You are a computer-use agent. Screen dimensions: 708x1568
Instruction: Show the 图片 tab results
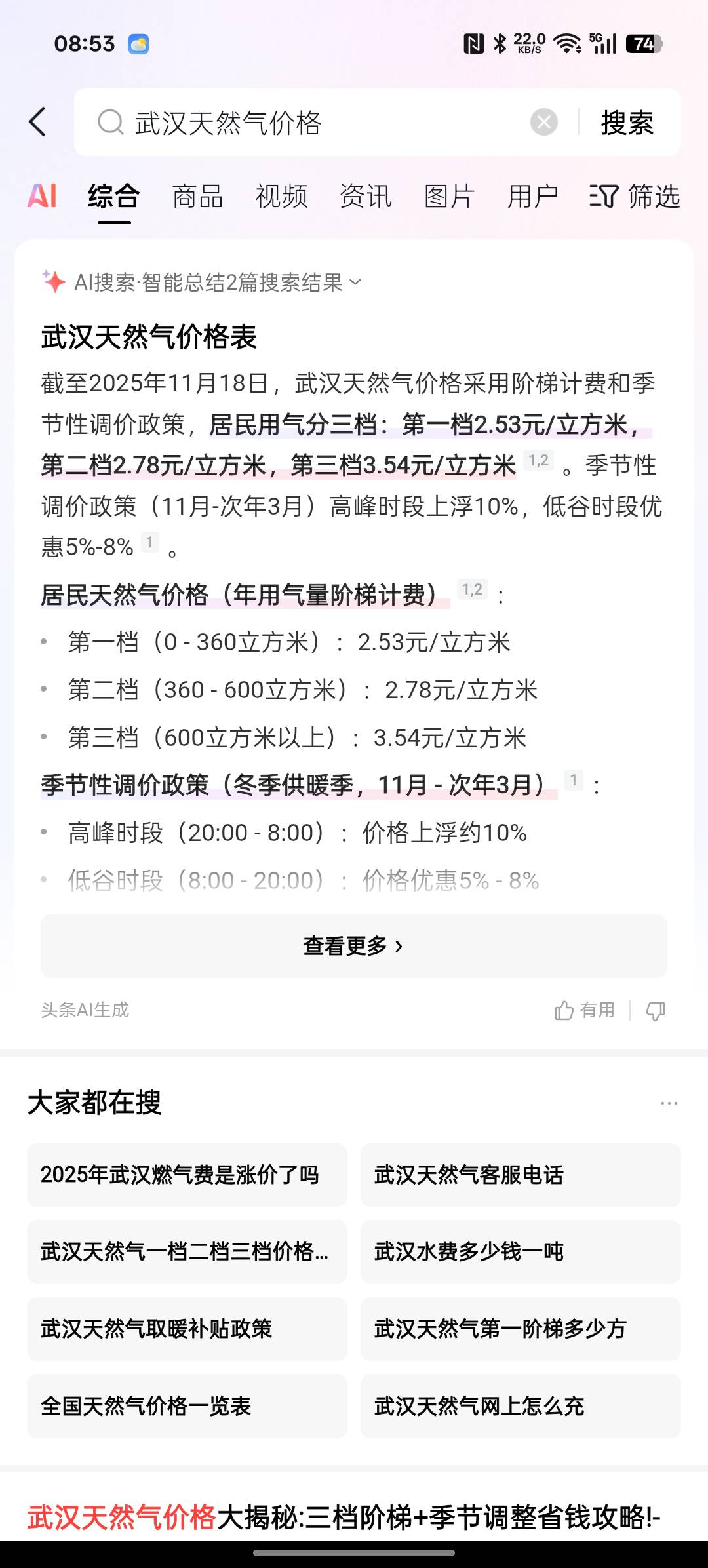coord(449,196)
